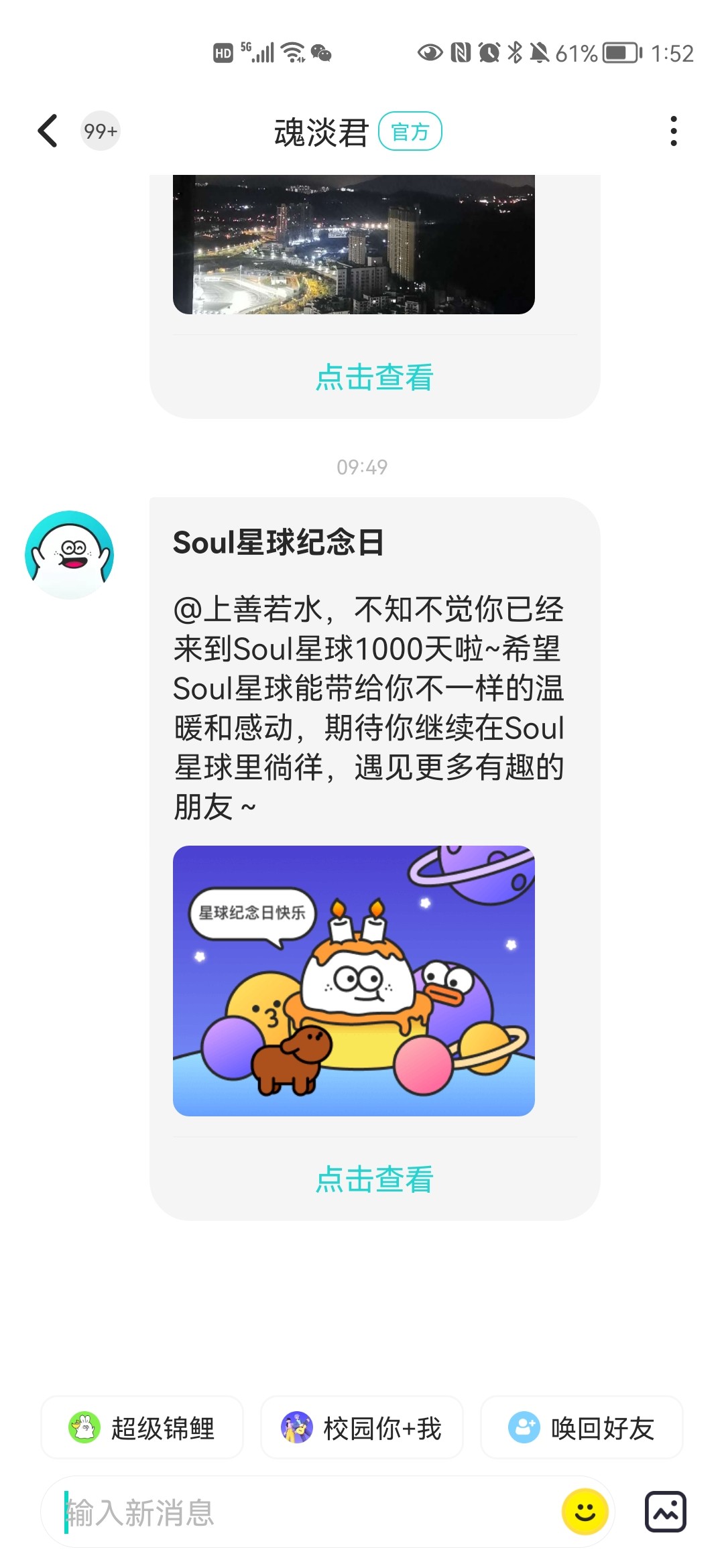Open the emoji smiley picker
Viewport: 724px width, 1568px height.
click(x=585, y=1512)
